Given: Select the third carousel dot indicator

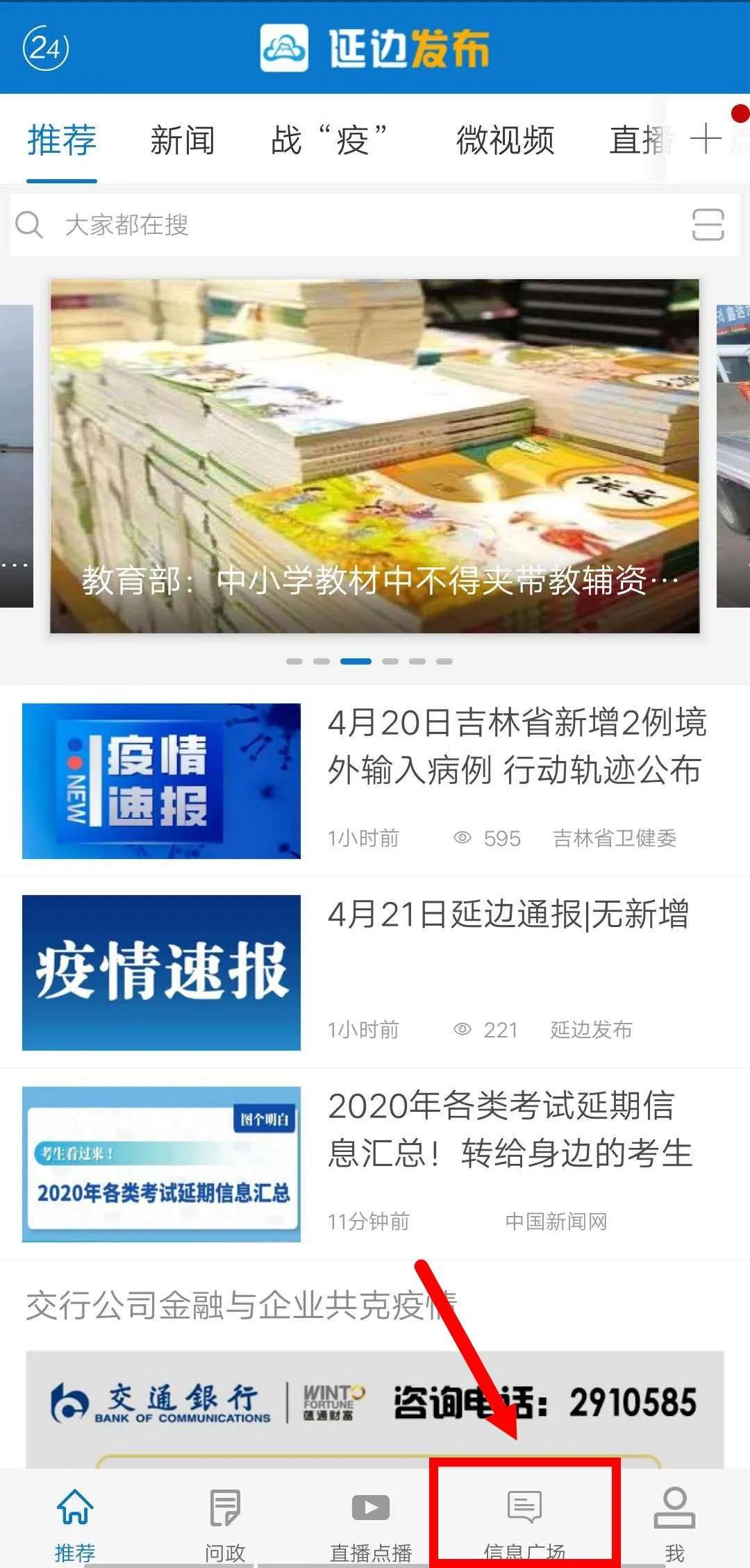Looking at the screenshot, I should (356, 662).
